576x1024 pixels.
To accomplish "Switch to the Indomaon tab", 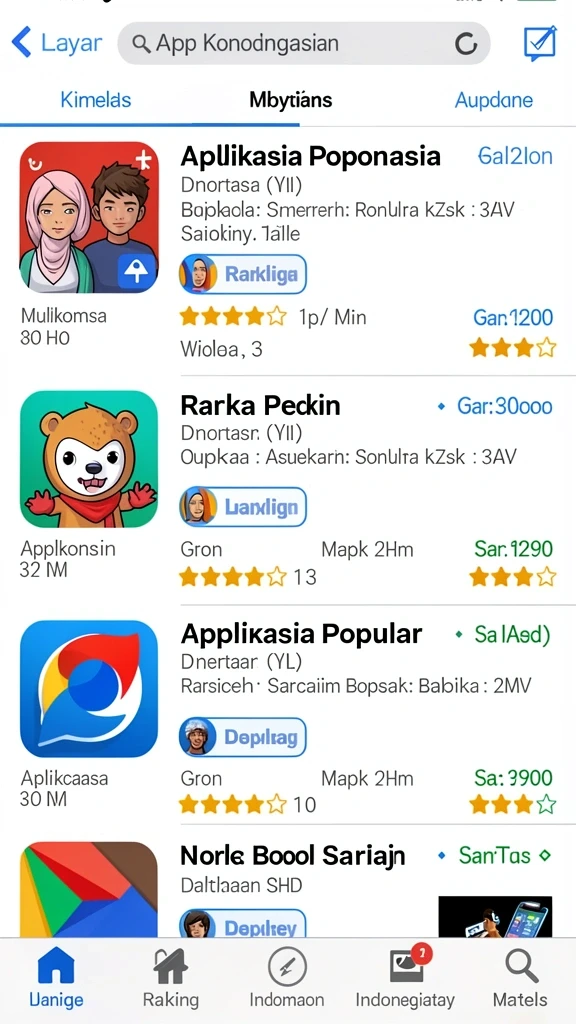I will pyautogui.click(x=287, y=978).
